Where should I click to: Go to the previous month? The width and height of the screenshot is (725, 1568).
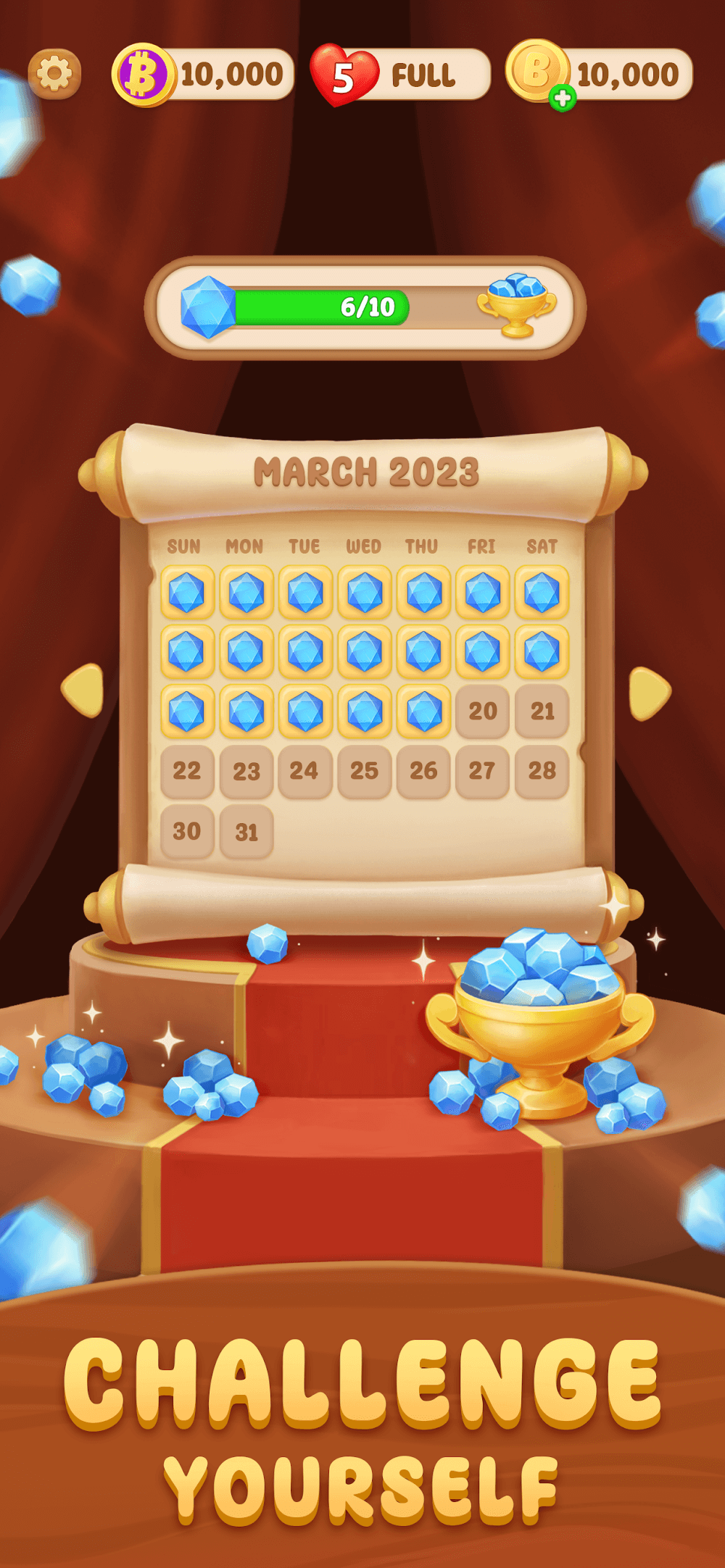click(x=83, y=691)
